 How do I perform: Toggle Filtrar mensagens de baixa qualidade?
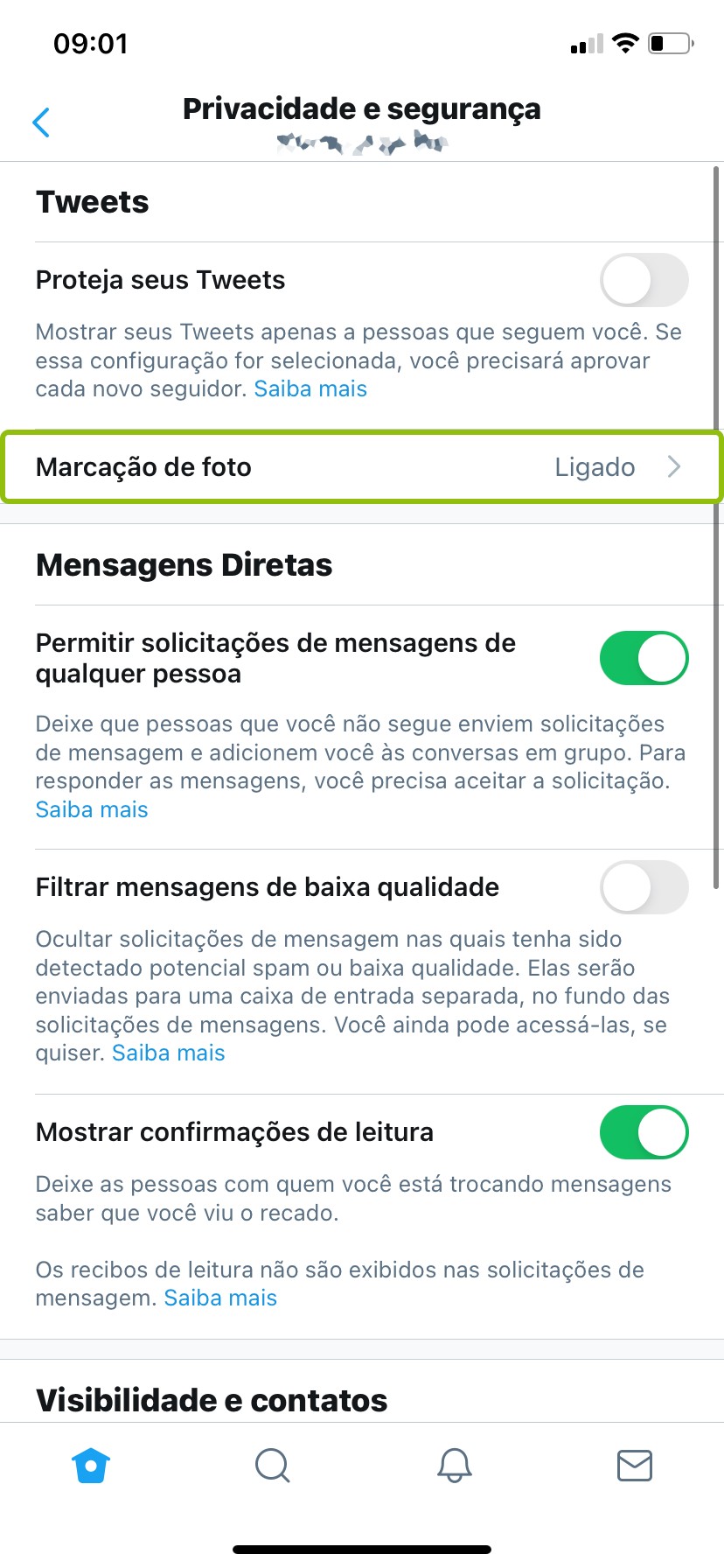[x=644, y=887]
